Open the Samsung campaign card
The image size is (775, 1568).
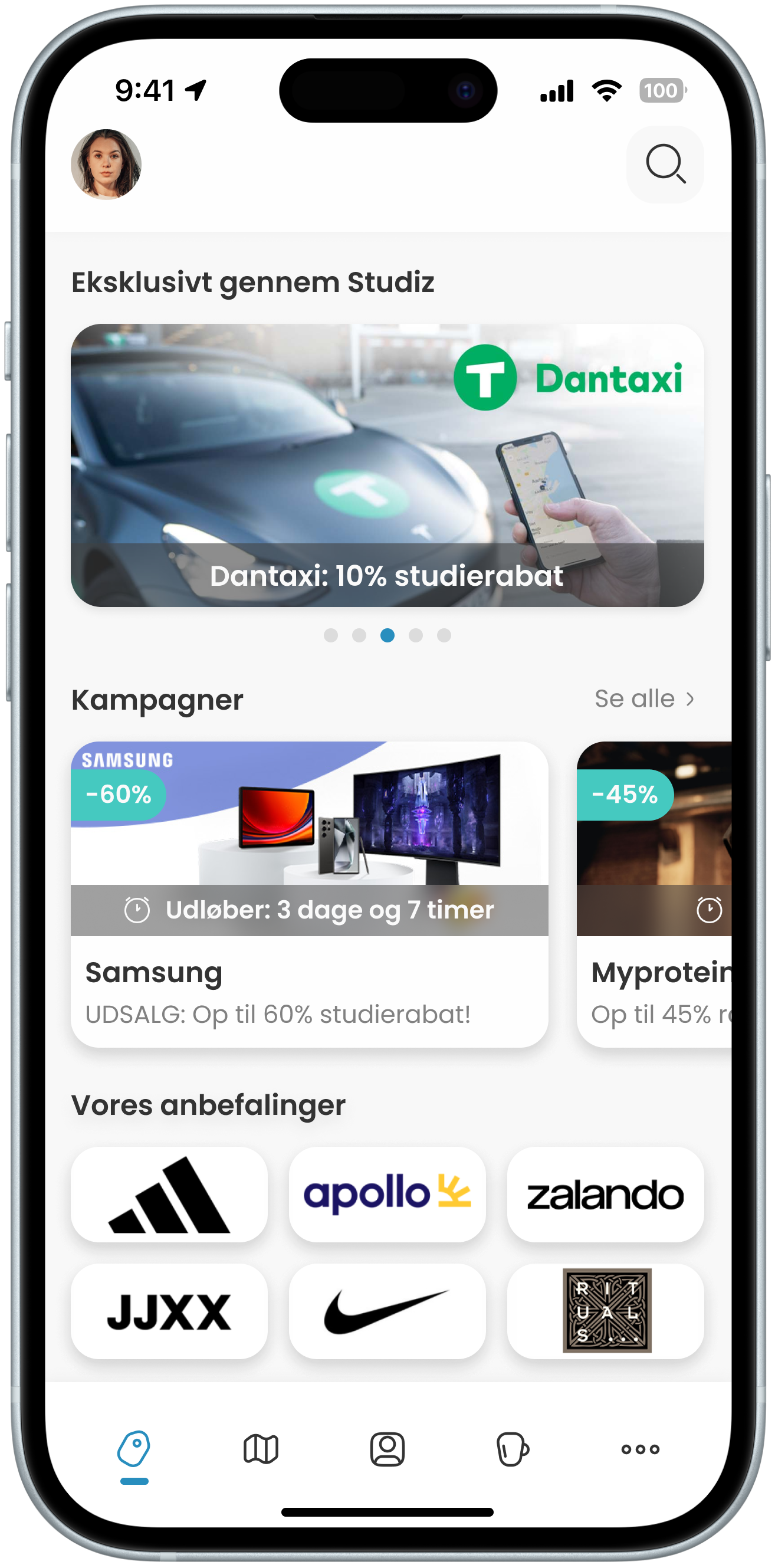point(309,894)
